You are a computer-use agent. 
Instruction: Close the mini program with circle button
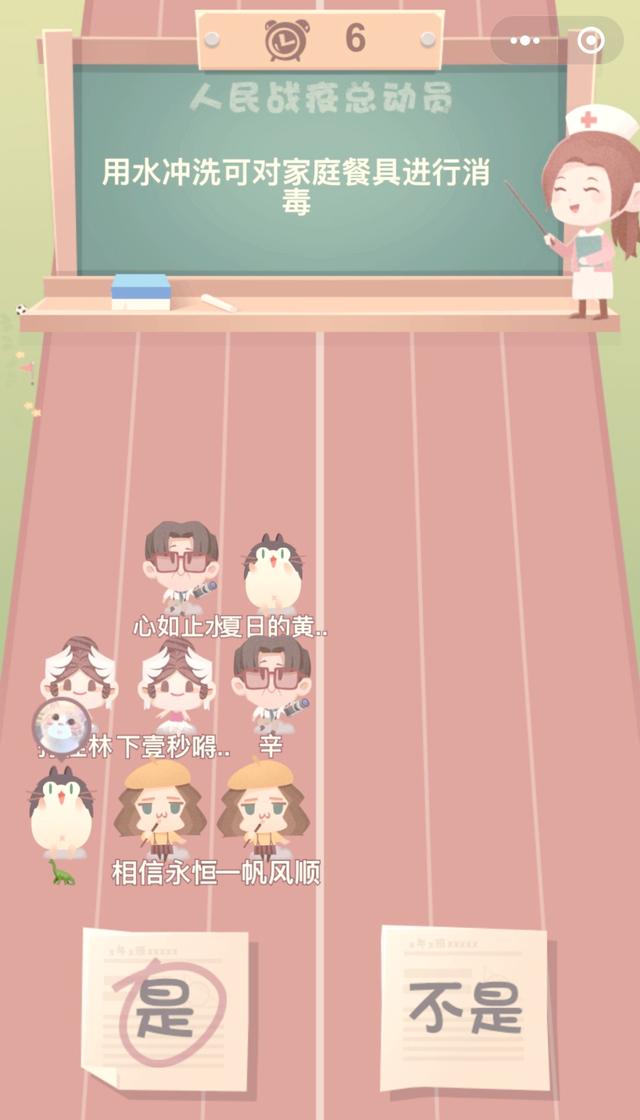click(591, 41)
